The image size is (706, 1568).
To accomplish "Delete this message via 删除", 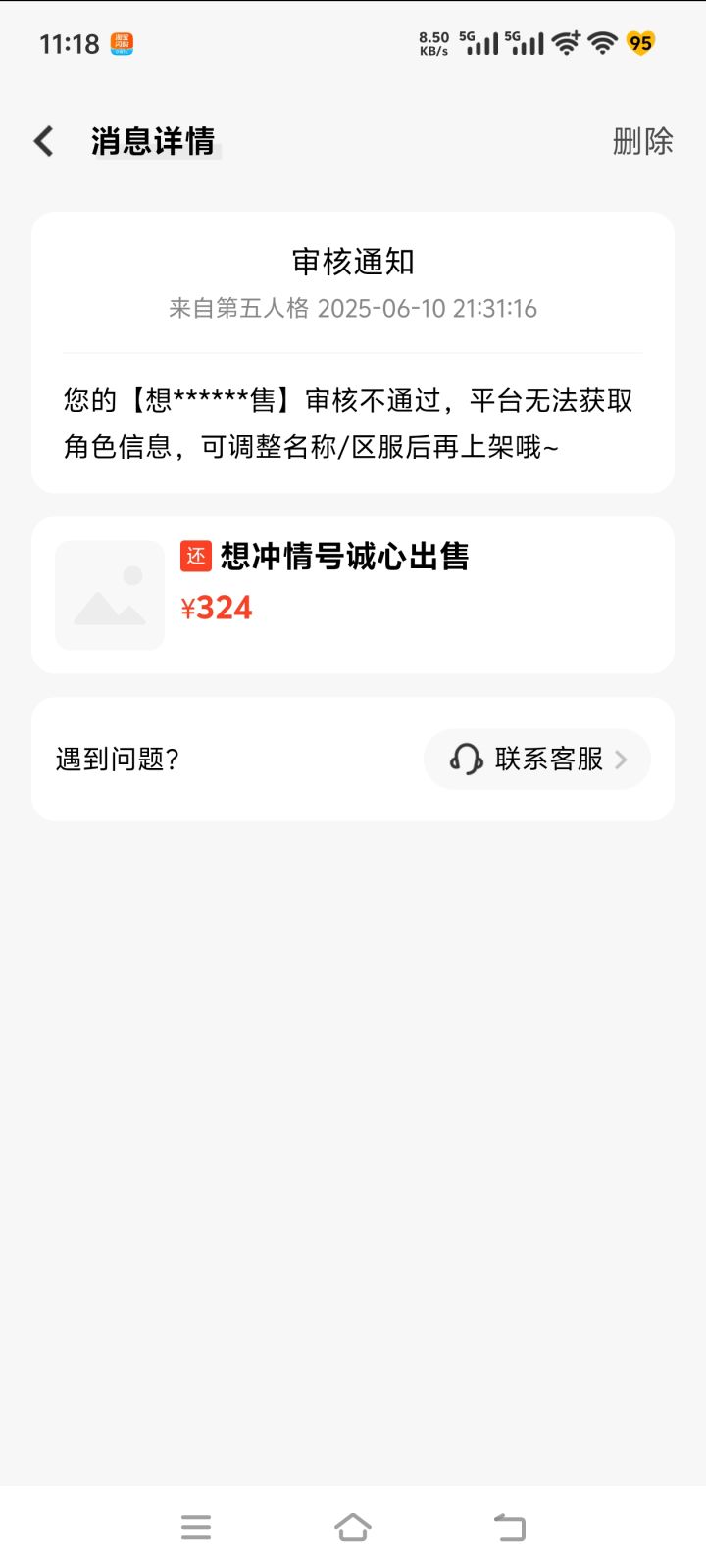I will pyautogui.click(x=642, y=141).
